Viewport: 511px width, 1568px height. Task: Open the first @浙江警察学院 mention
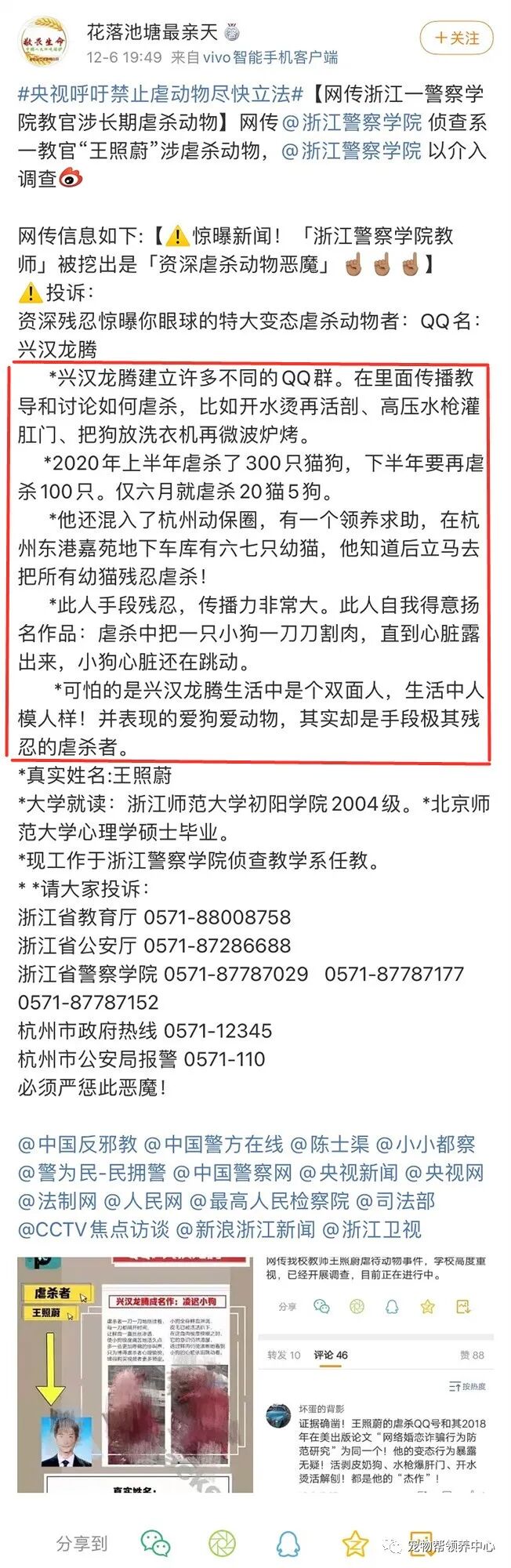coord(350,122)
